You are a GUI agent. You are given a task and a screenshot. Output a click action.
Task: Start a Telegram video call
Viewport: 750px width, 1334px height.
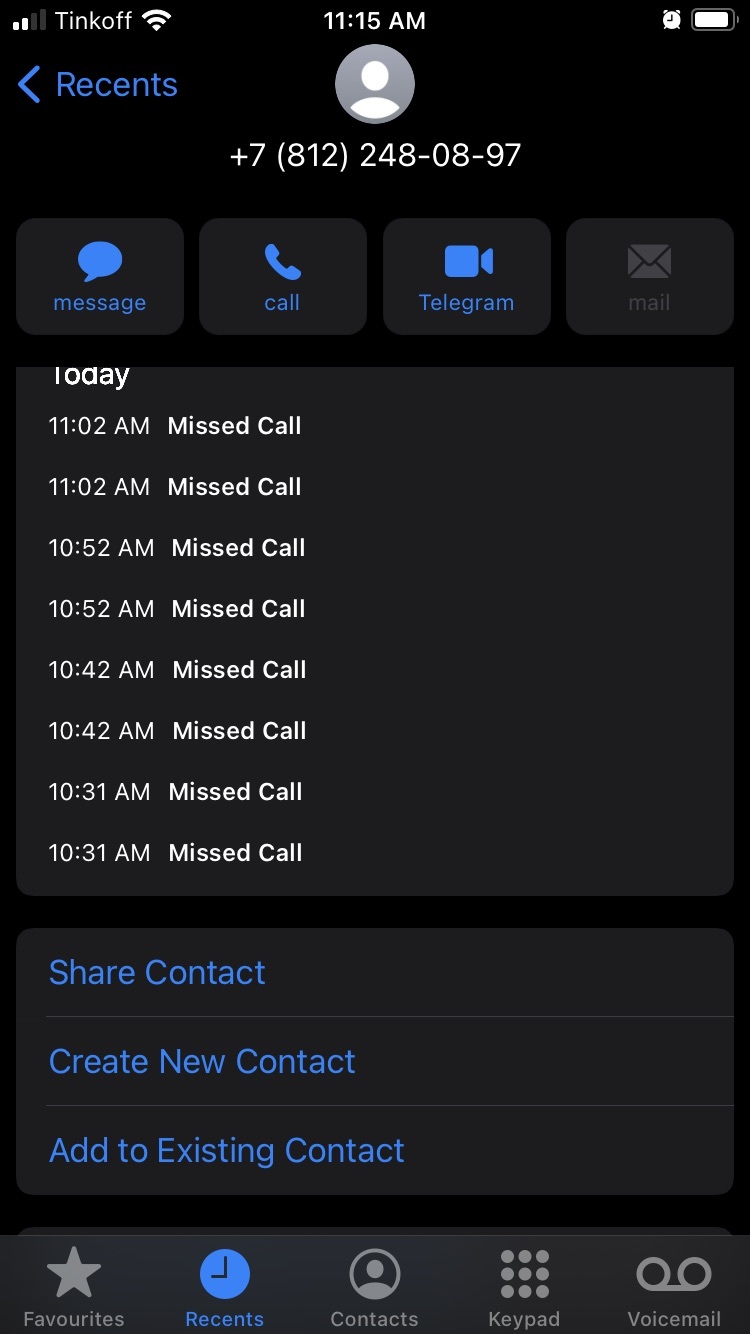(467, 277)
